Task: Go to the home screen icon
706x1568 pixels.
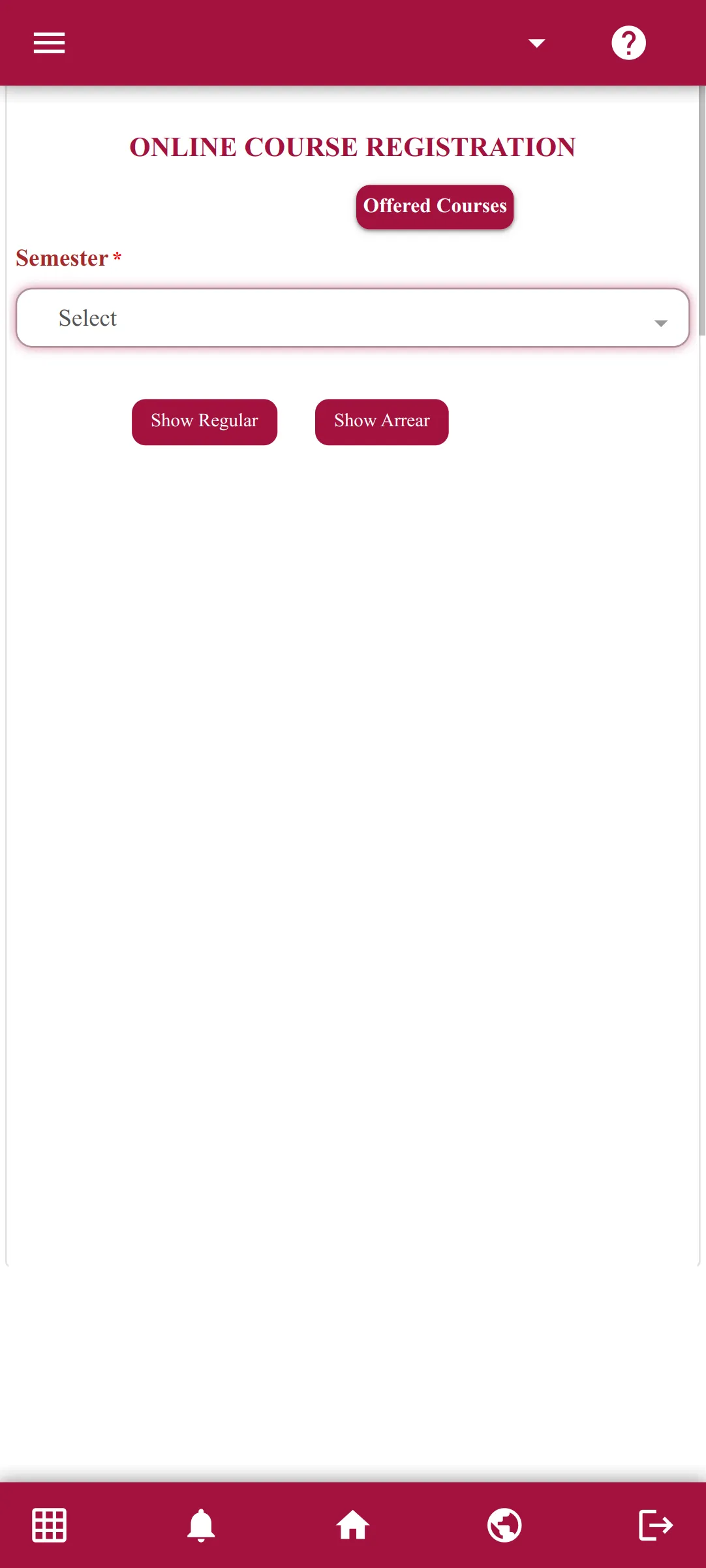Action: 353,1525
